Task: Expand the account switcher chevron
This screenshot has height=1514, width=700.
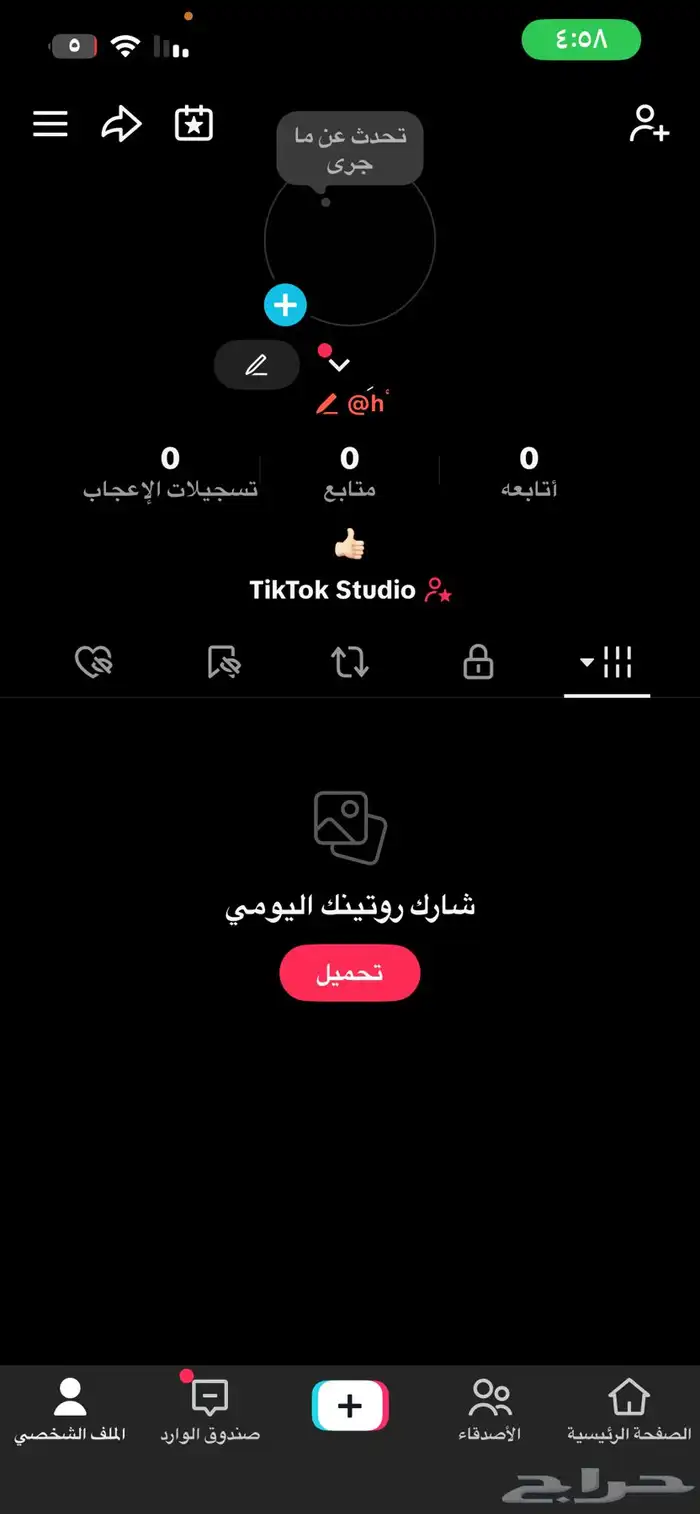Action: coord(340,365)
